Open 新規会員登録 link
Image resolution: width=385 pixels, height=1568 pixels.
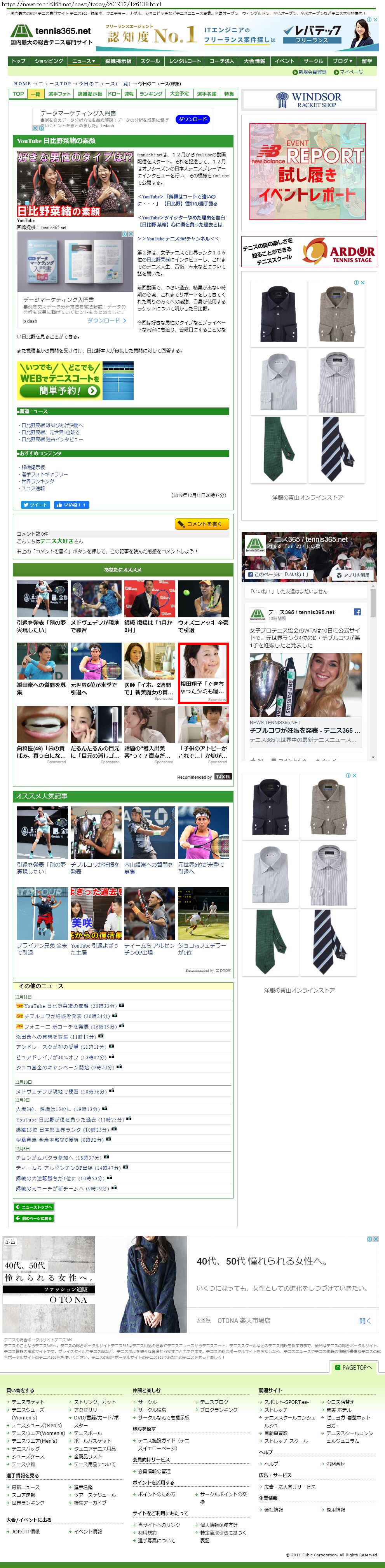[x=312, y=72]
